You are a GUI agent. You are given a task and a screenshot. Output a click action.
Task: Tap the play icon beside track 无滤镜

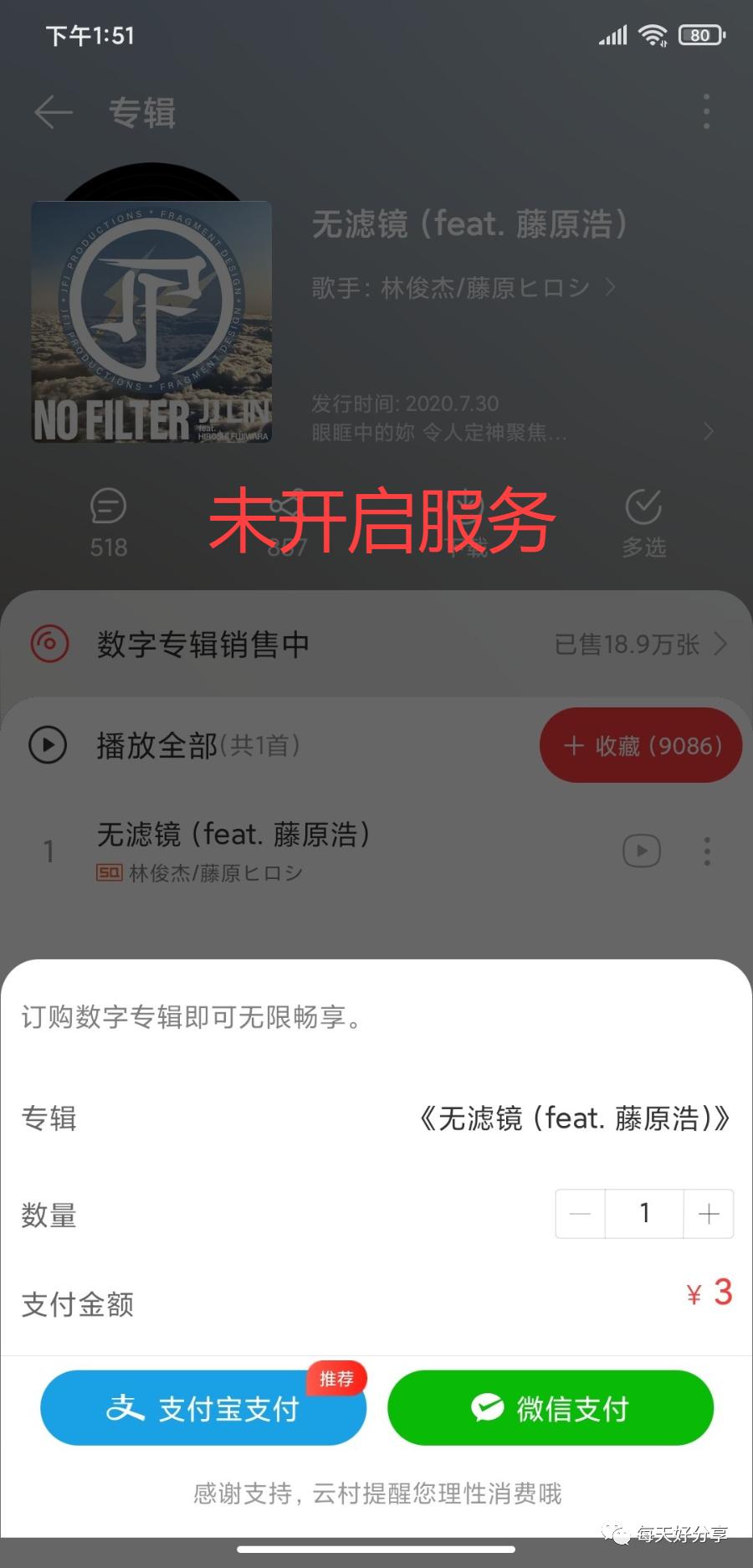pyautogui.click(x=641, y=851)
